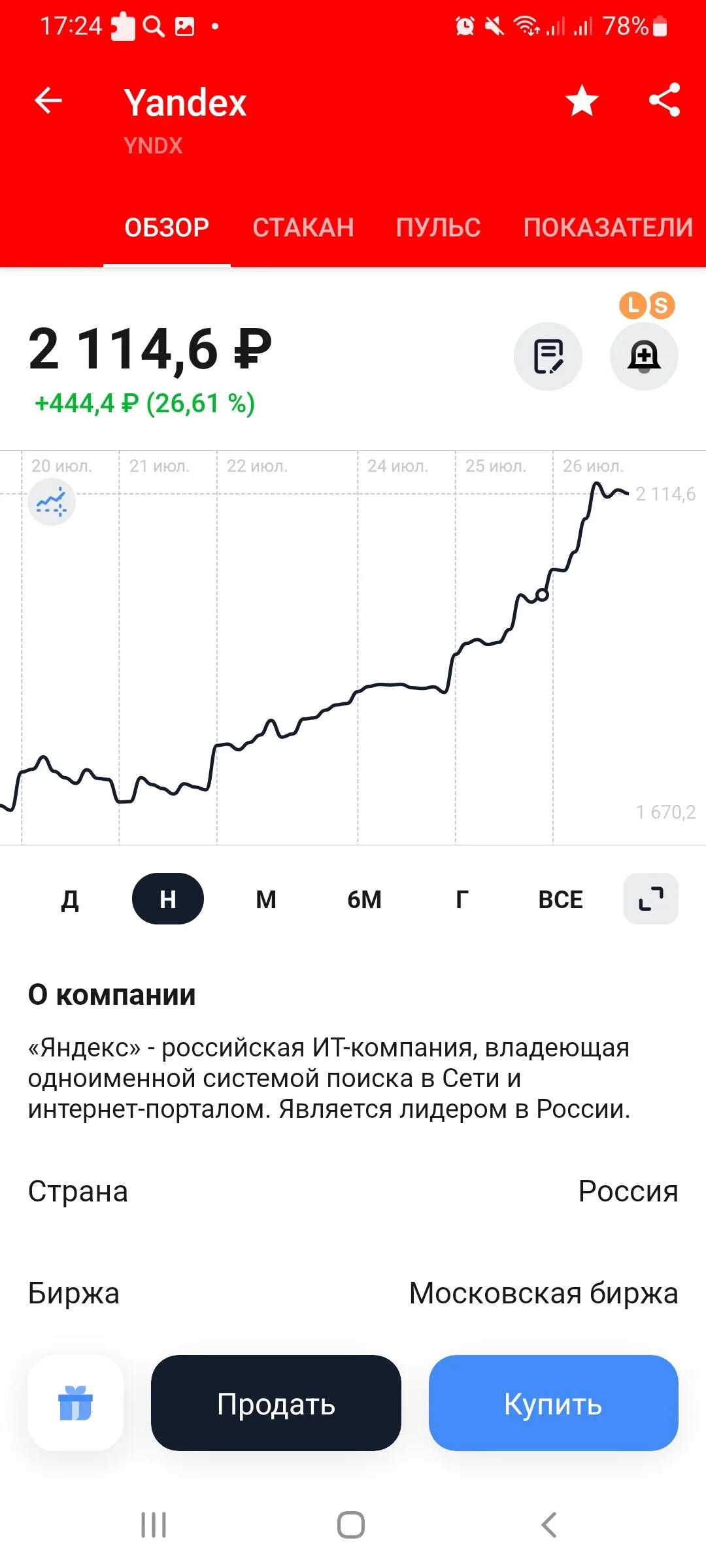The height and width of the screenshot is (1568, 706).
Task: Tap the Купить buy button
Action: [554, 1403]
